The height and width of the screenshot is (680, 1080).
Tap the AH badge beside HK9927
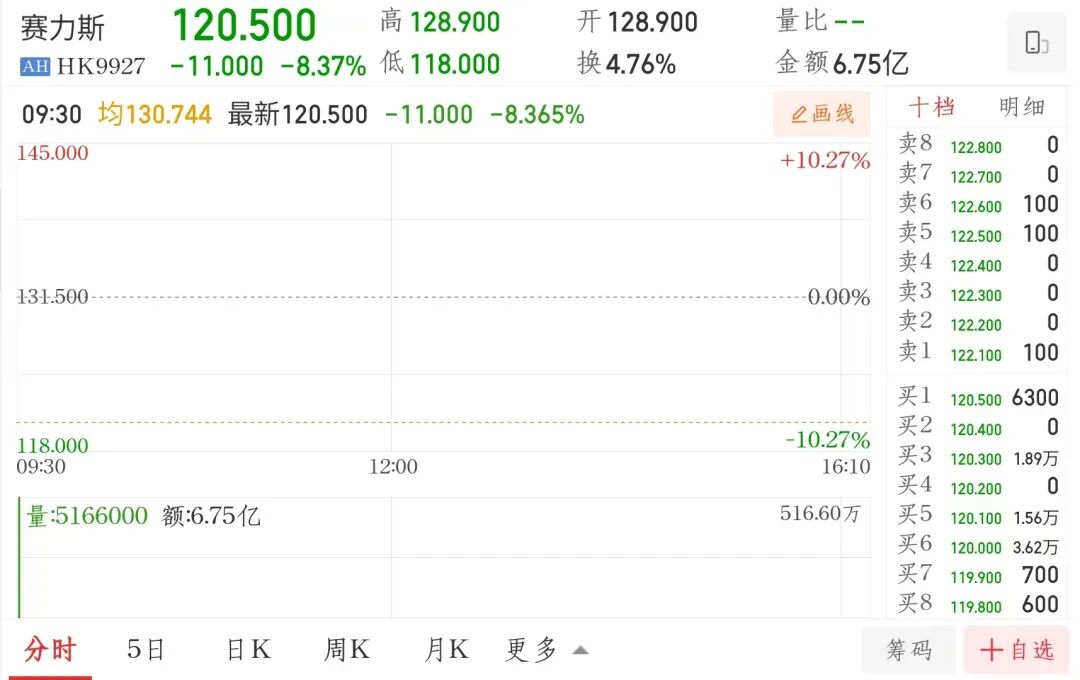click(35, 67)
